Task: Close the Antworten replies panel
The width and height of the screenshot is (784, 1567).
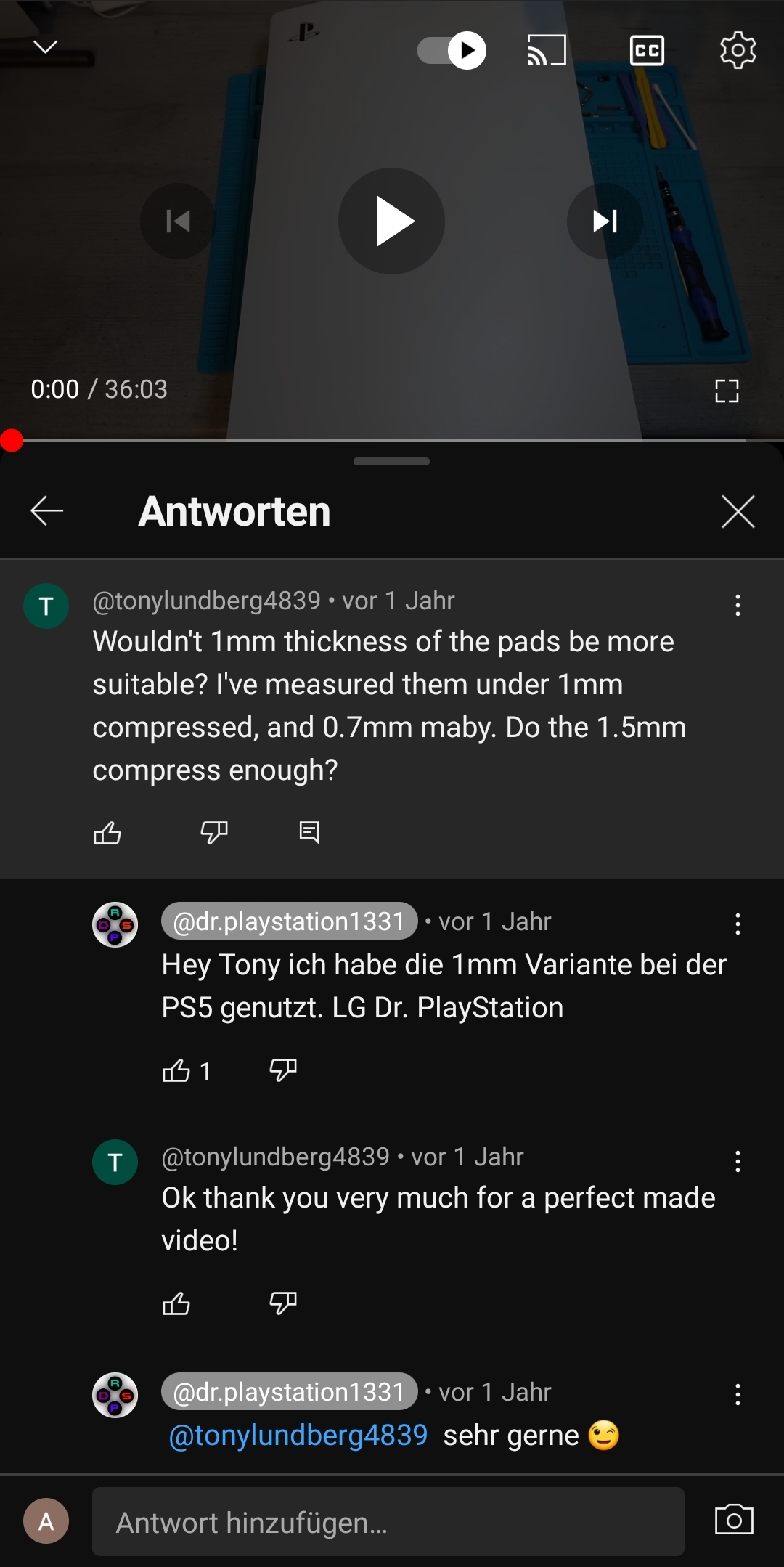Action: click(738, 511)
